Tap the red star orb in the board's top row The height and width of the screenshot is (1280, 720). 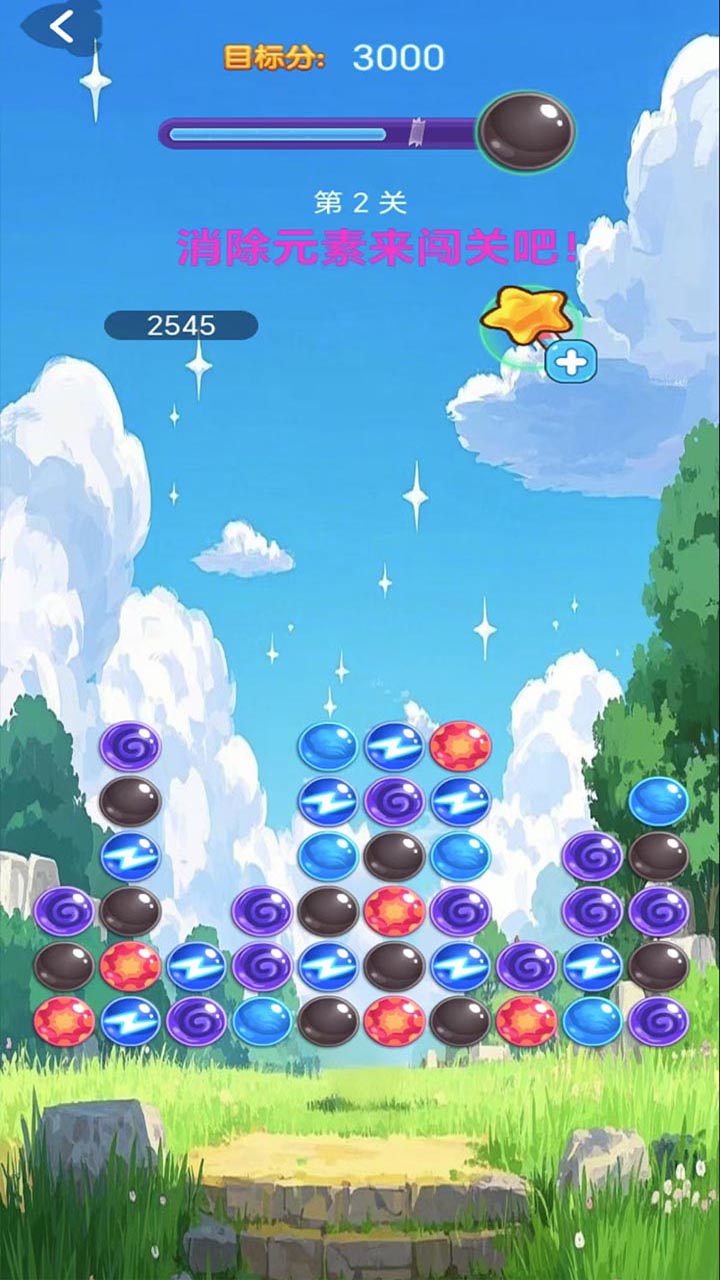tap(460, 746)
